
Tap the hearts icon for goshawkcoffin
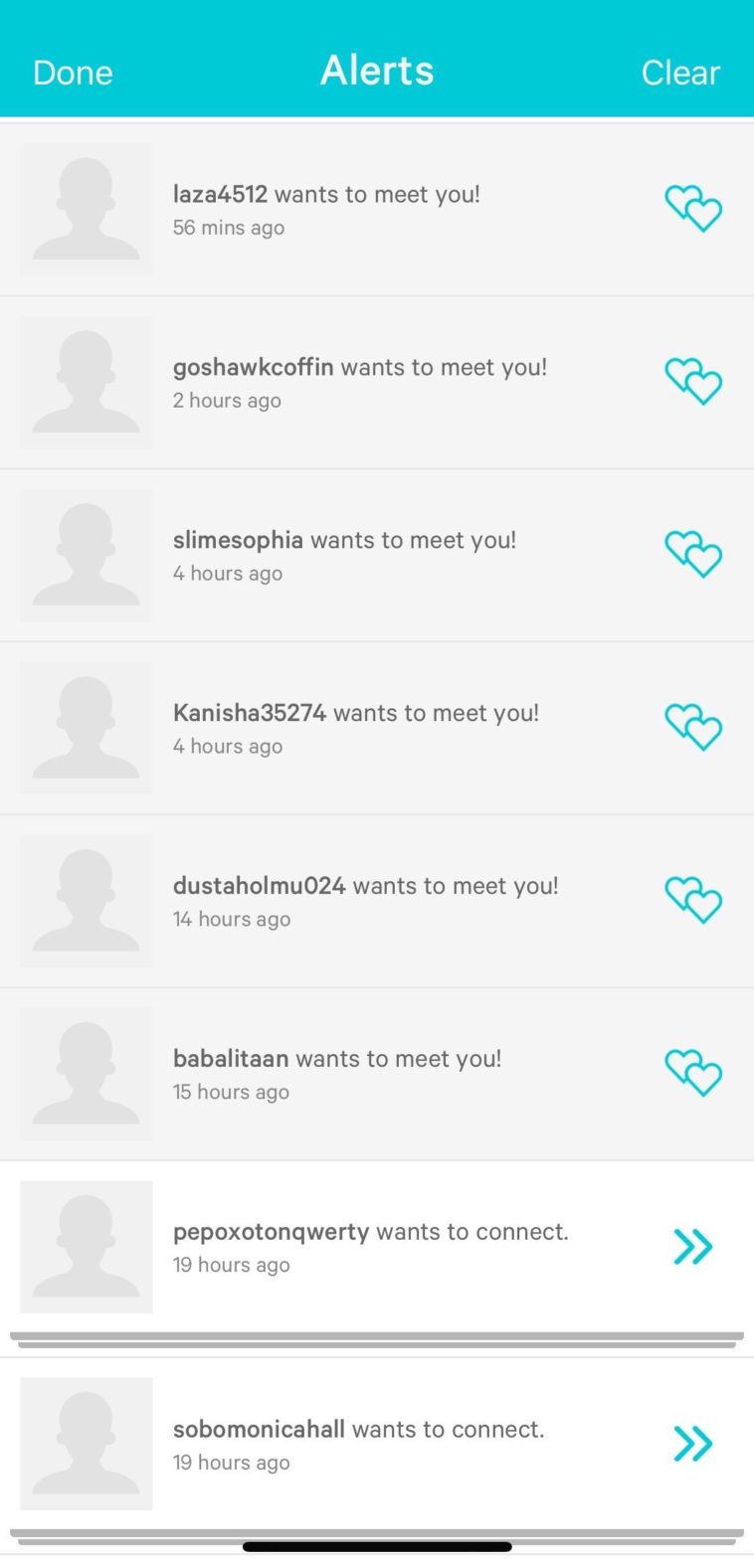[693, 382]
